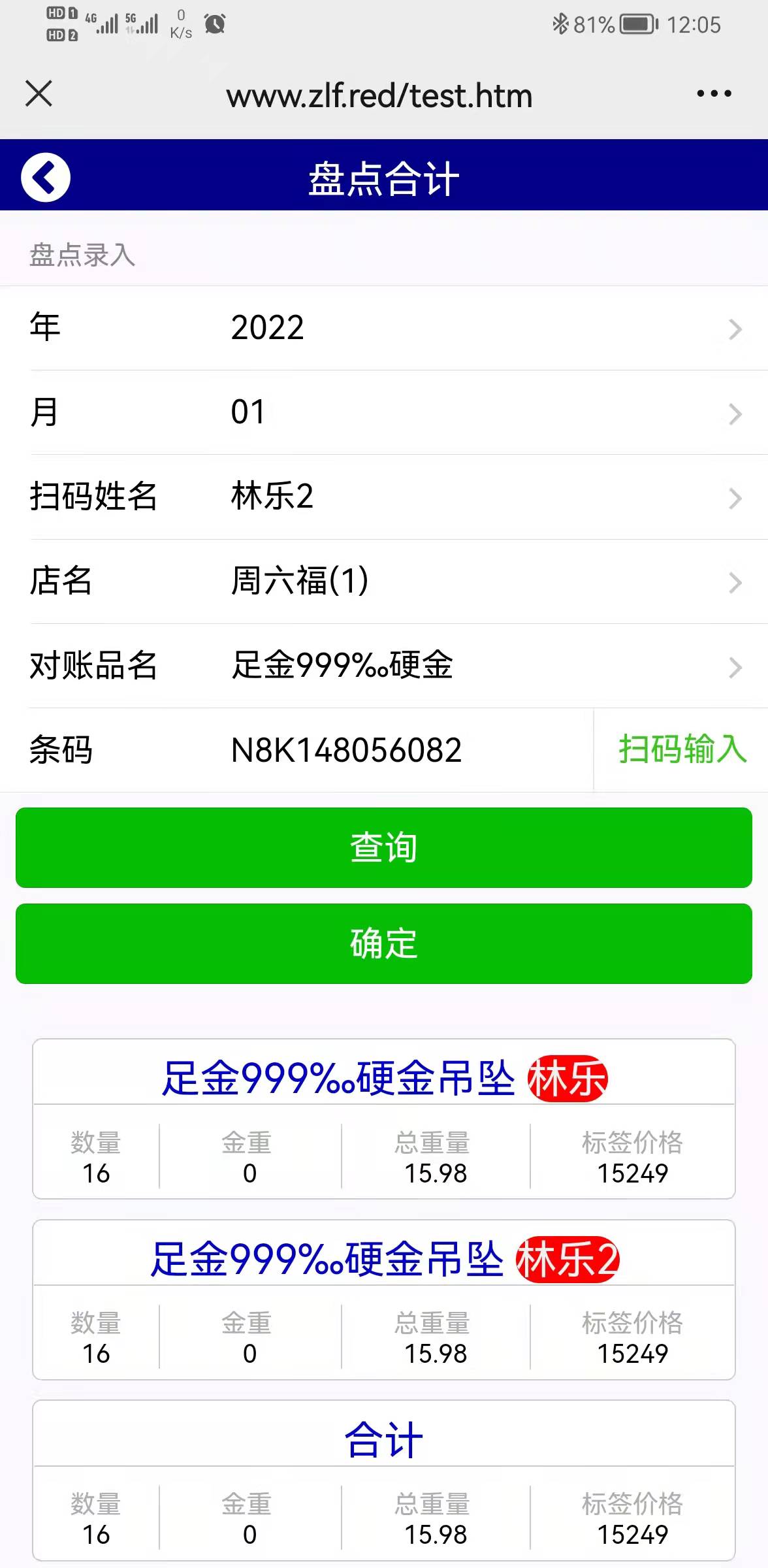Open the three-dot overflow menu
768x1568 pixels.
(x=714, y=94)
